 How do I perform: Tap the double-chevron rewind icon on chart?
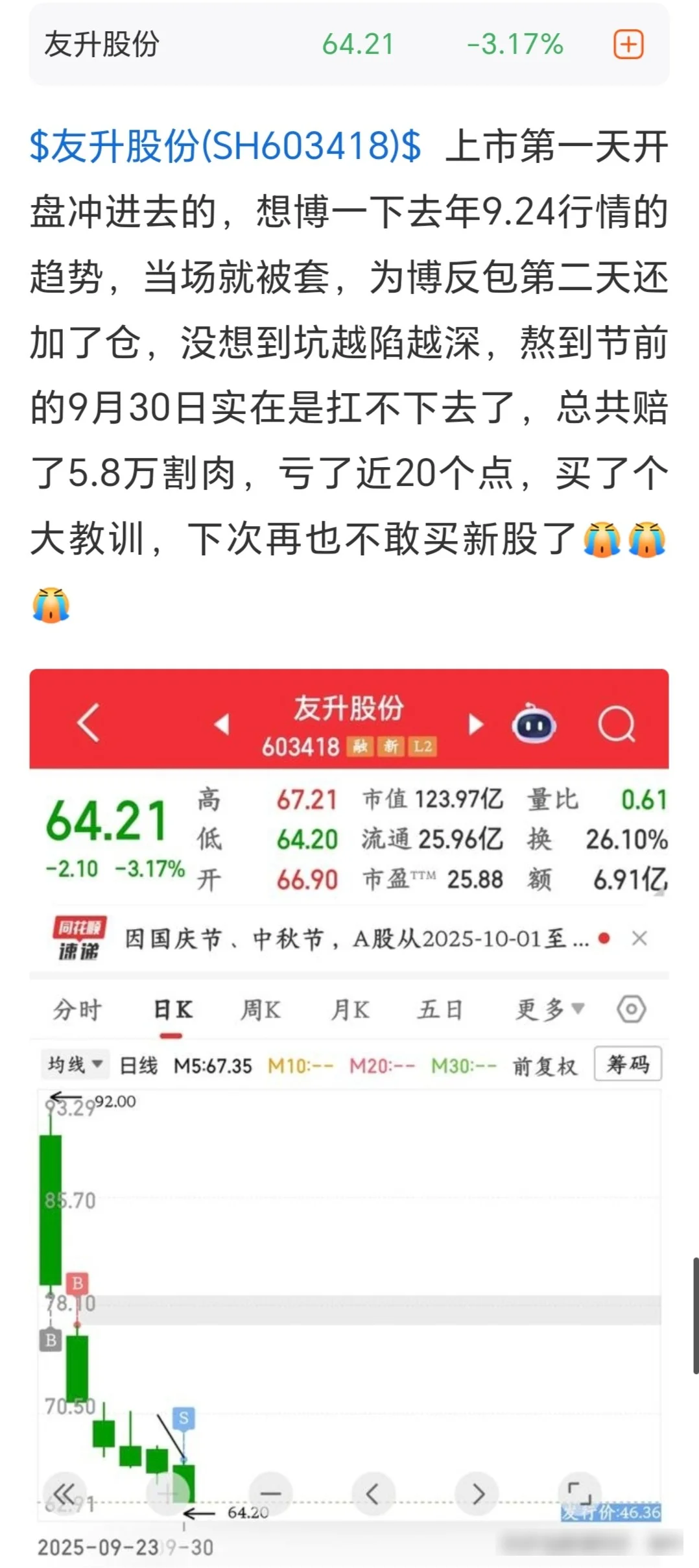(64, 1493)
